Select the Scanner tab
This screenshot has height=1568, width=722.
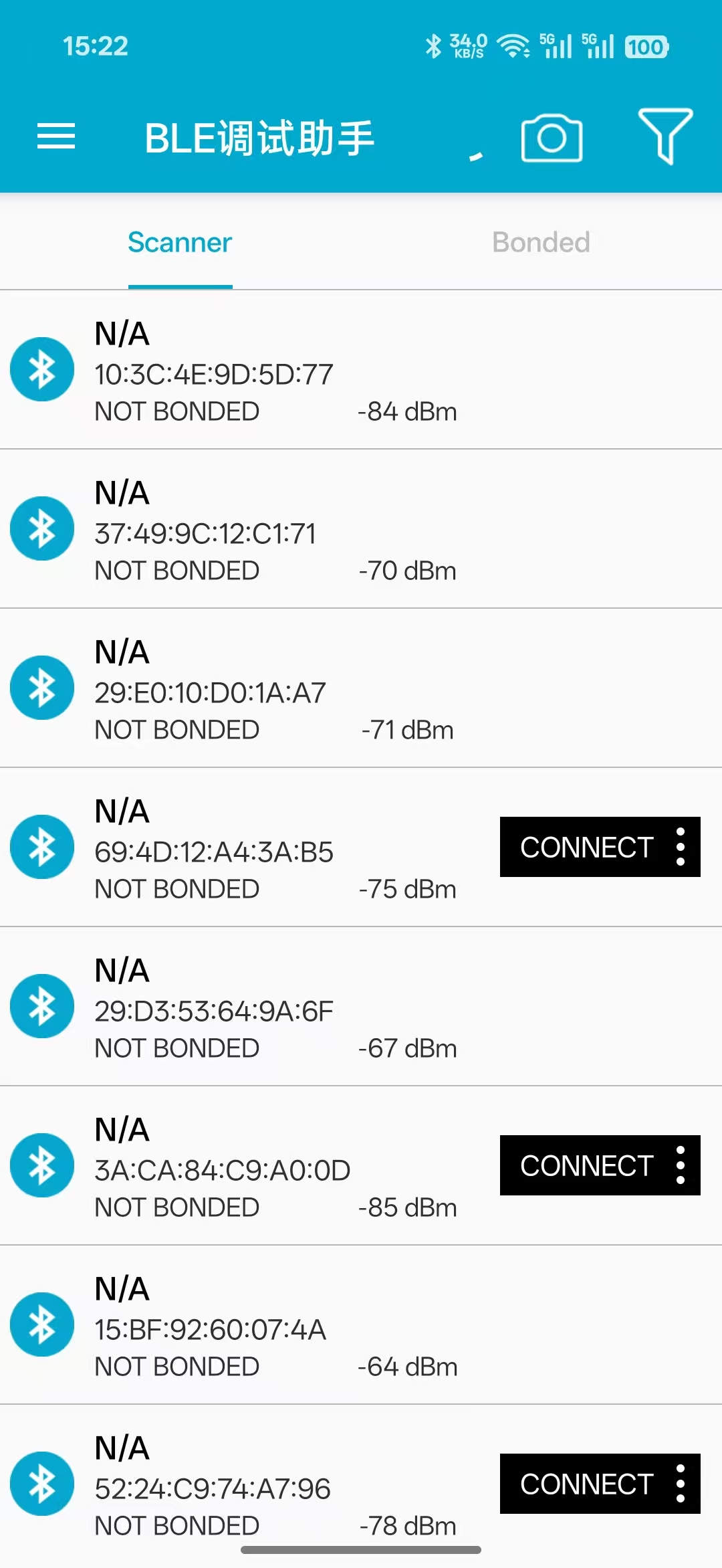pos(180,243)
